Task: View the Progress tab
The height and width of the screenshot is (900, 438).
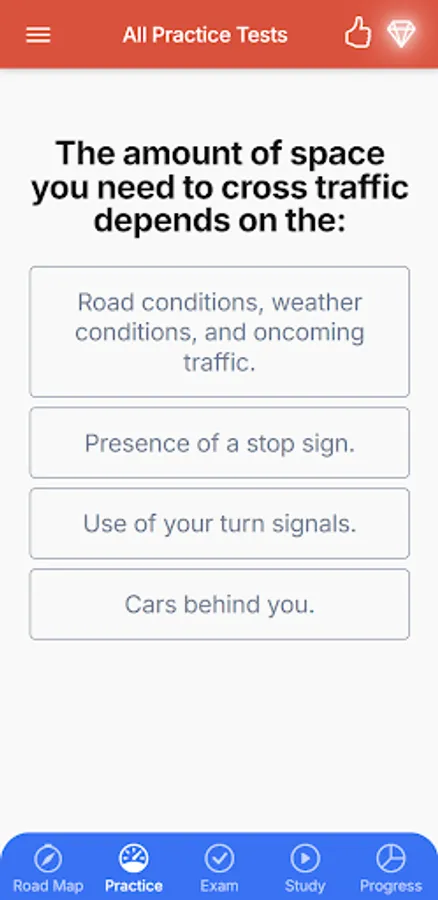Action: tap(391, 868)
